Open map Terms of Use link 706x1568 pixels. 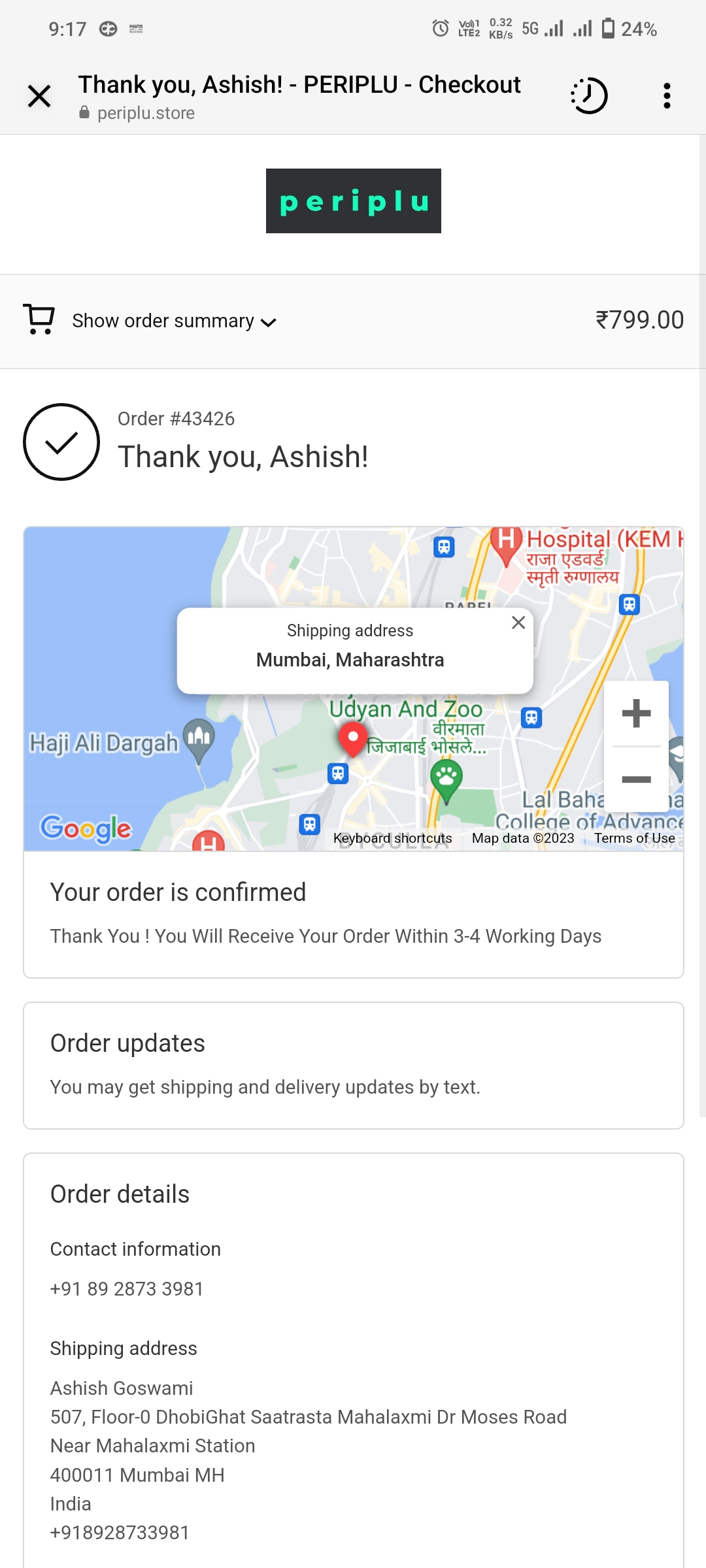pos(634,838)
